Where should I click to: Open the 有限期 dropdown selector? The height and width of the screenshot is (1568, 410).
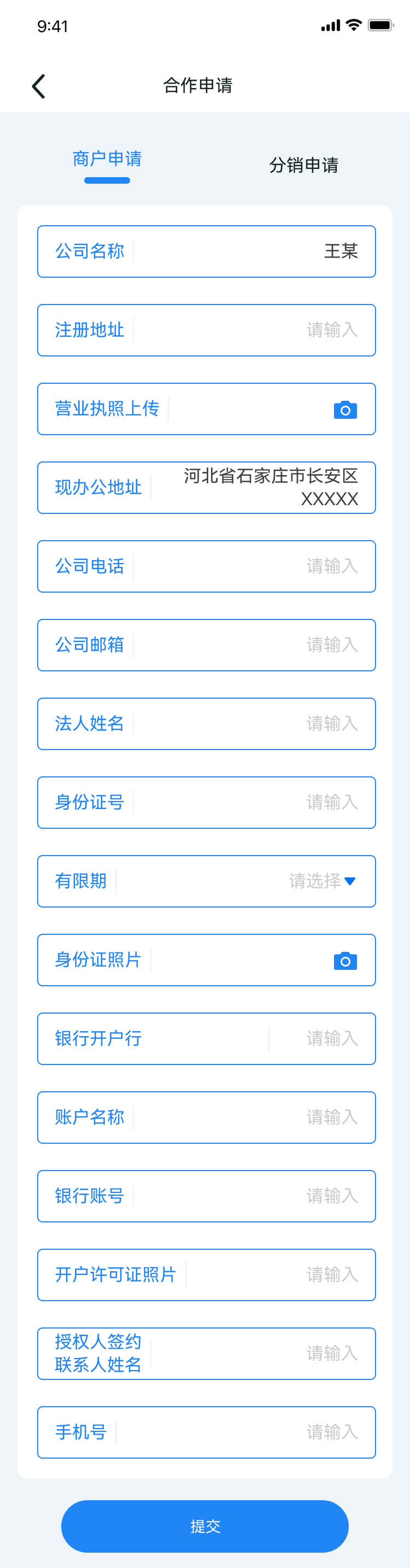click(x=323, y=881)
